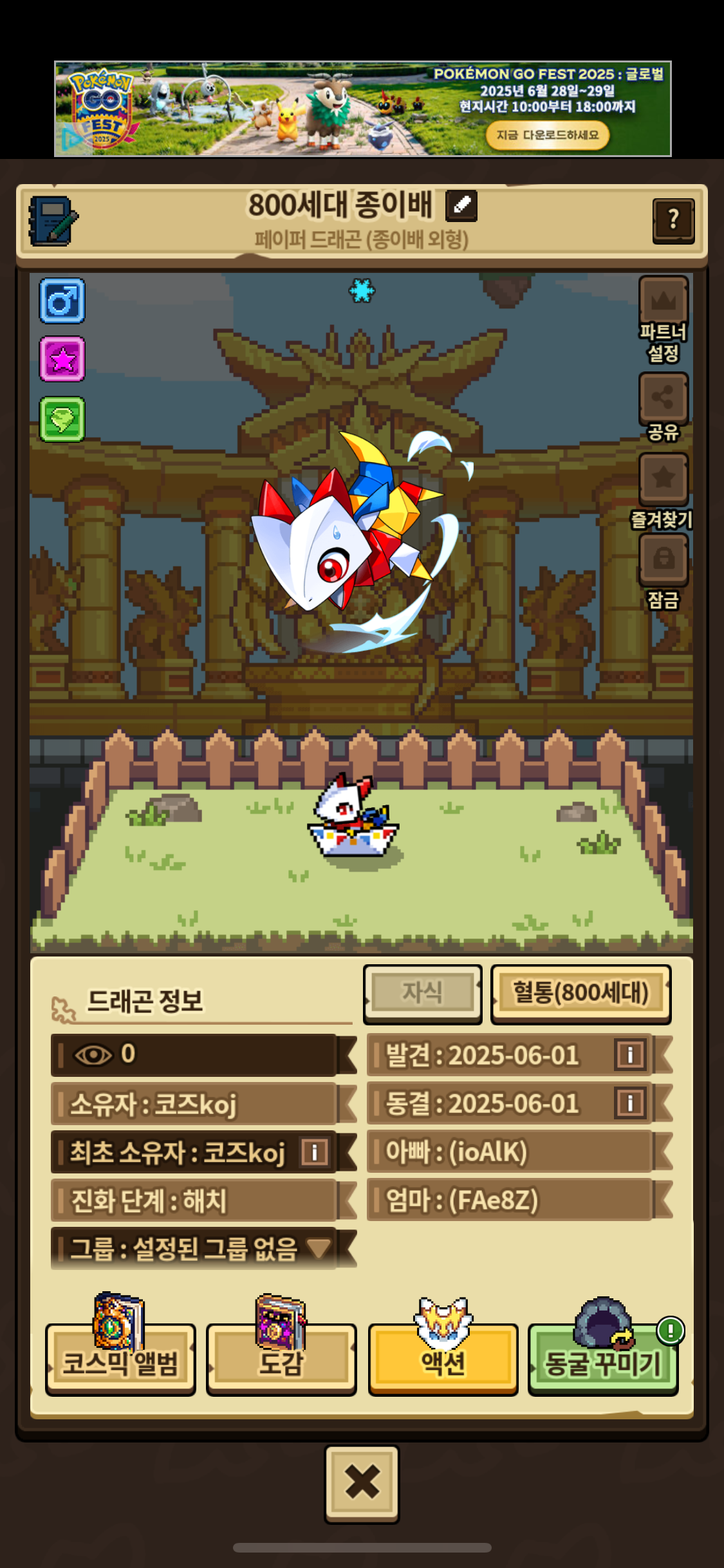Viewport: 724px width, 1568px height.
Task: Tap 파트너 설정 crown button
Action: tap(663, 301)
